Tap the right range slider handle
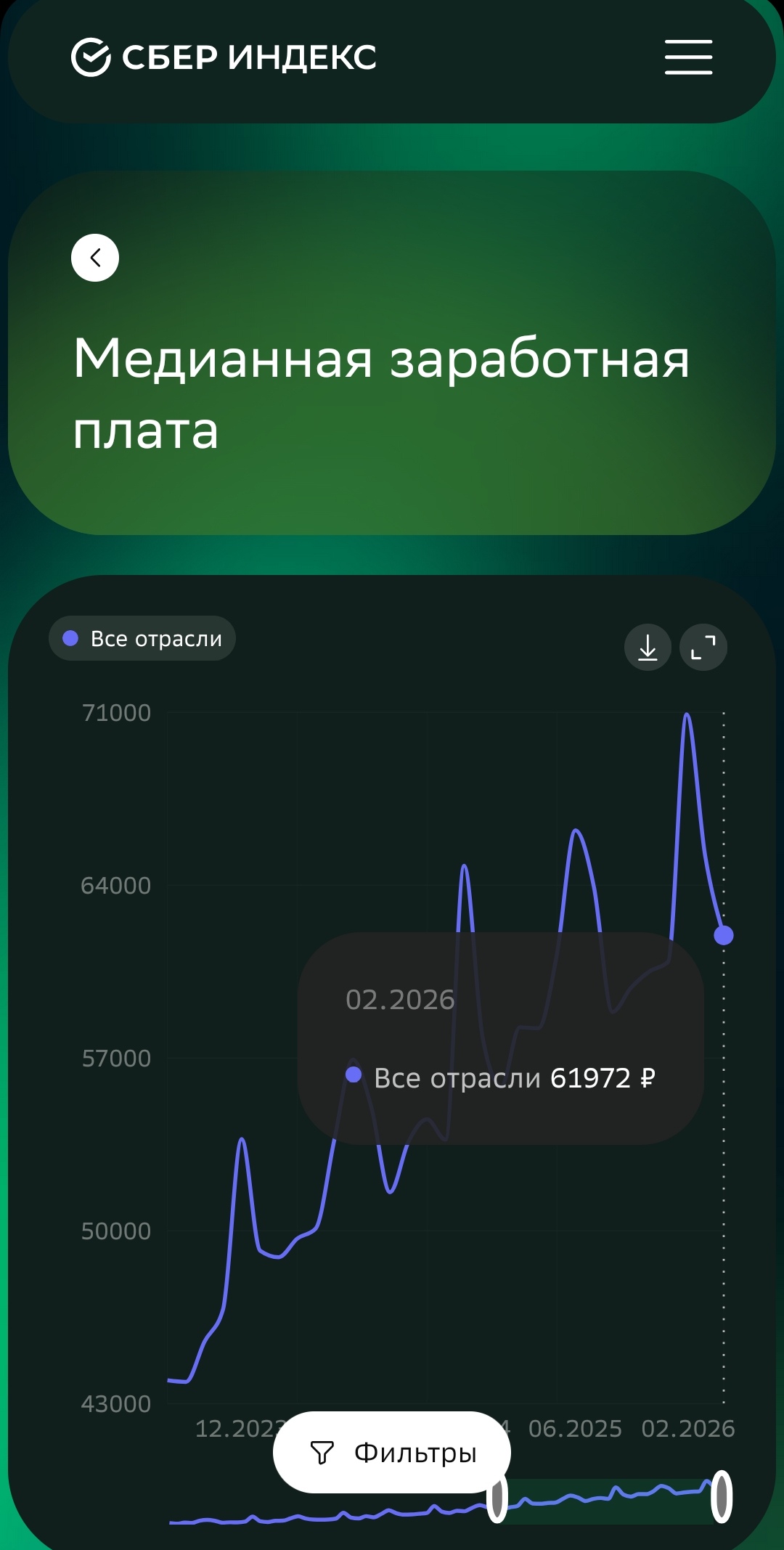Screen dimensions: 784x1550 722,1497
